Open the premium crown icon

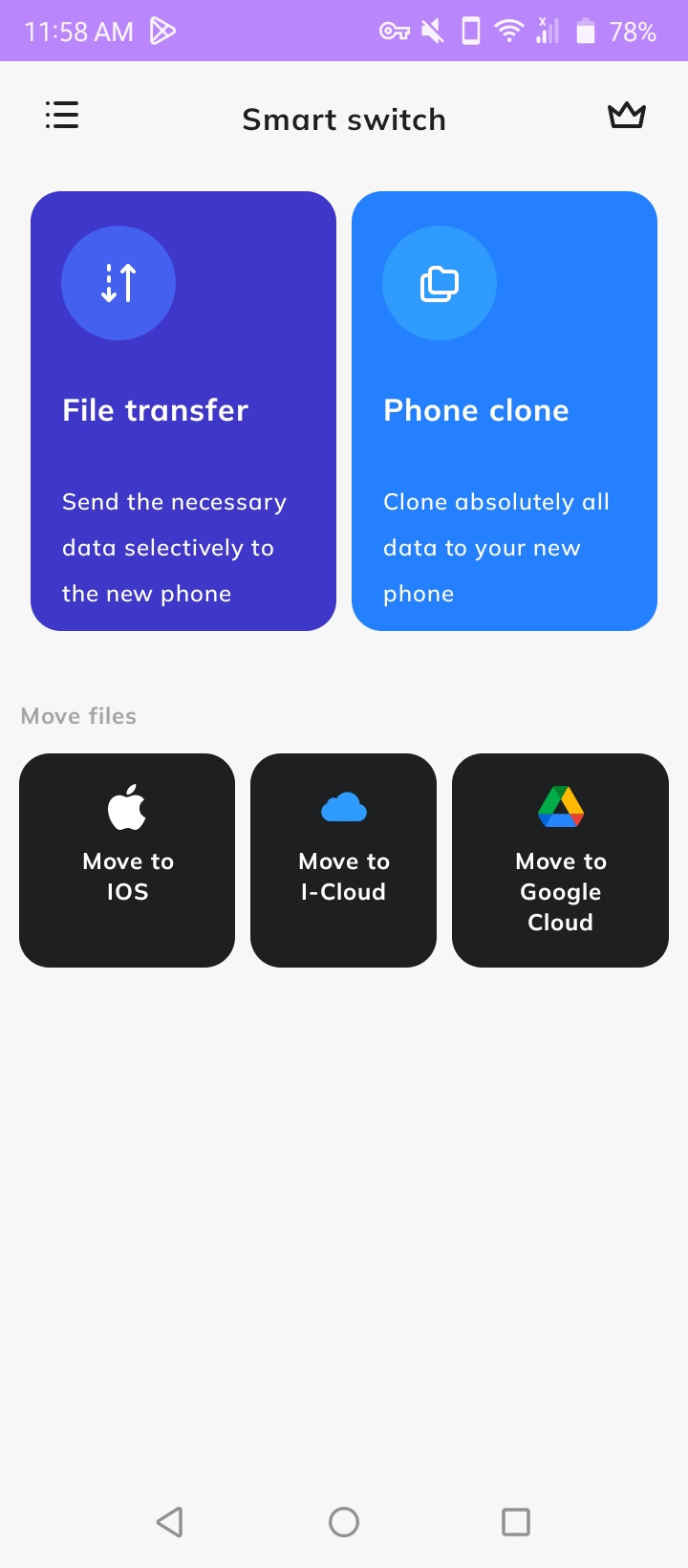click(x=627, y=116)
